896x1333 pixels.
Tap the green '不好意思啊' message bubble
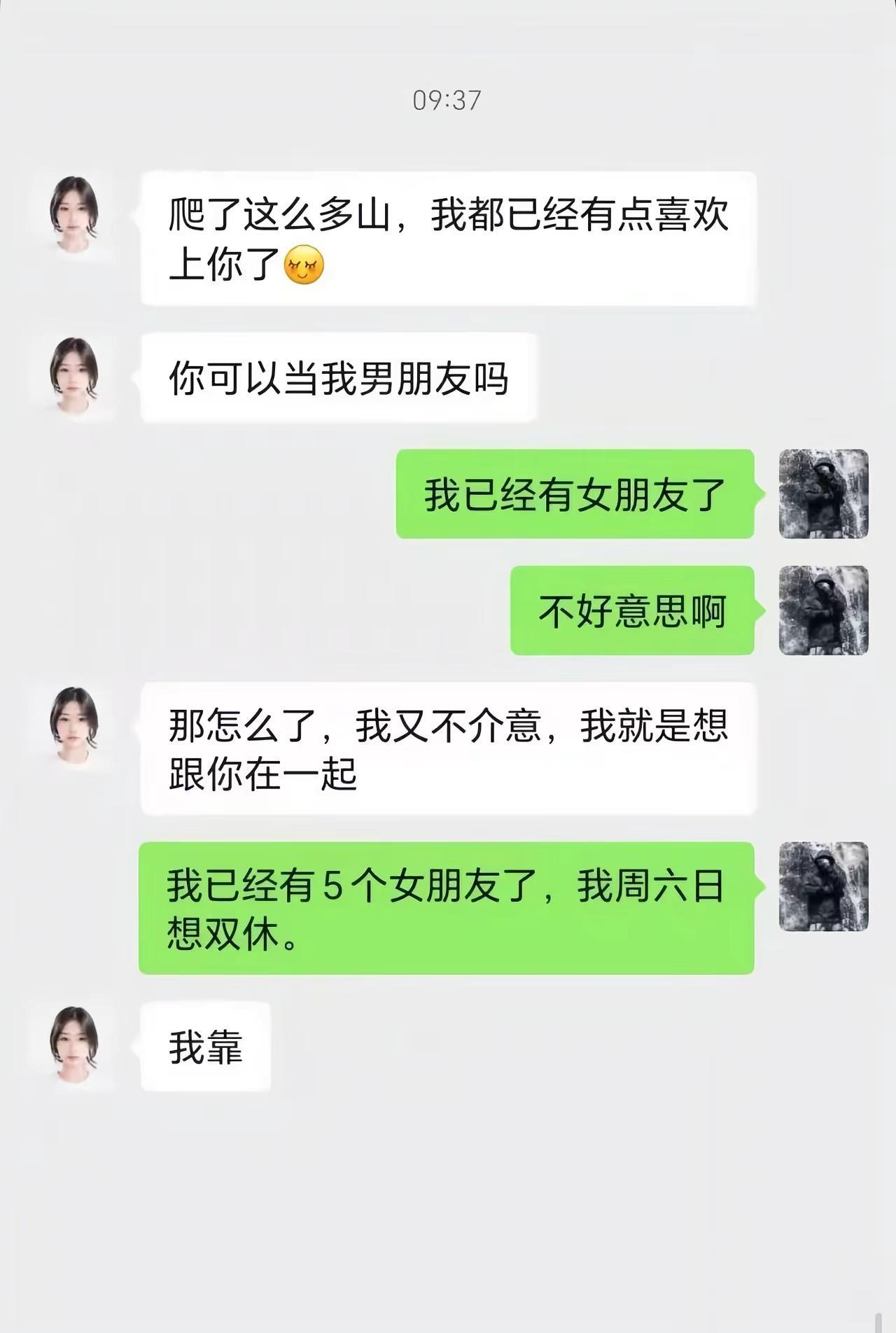pyautogui.click(x=633, y=611)
